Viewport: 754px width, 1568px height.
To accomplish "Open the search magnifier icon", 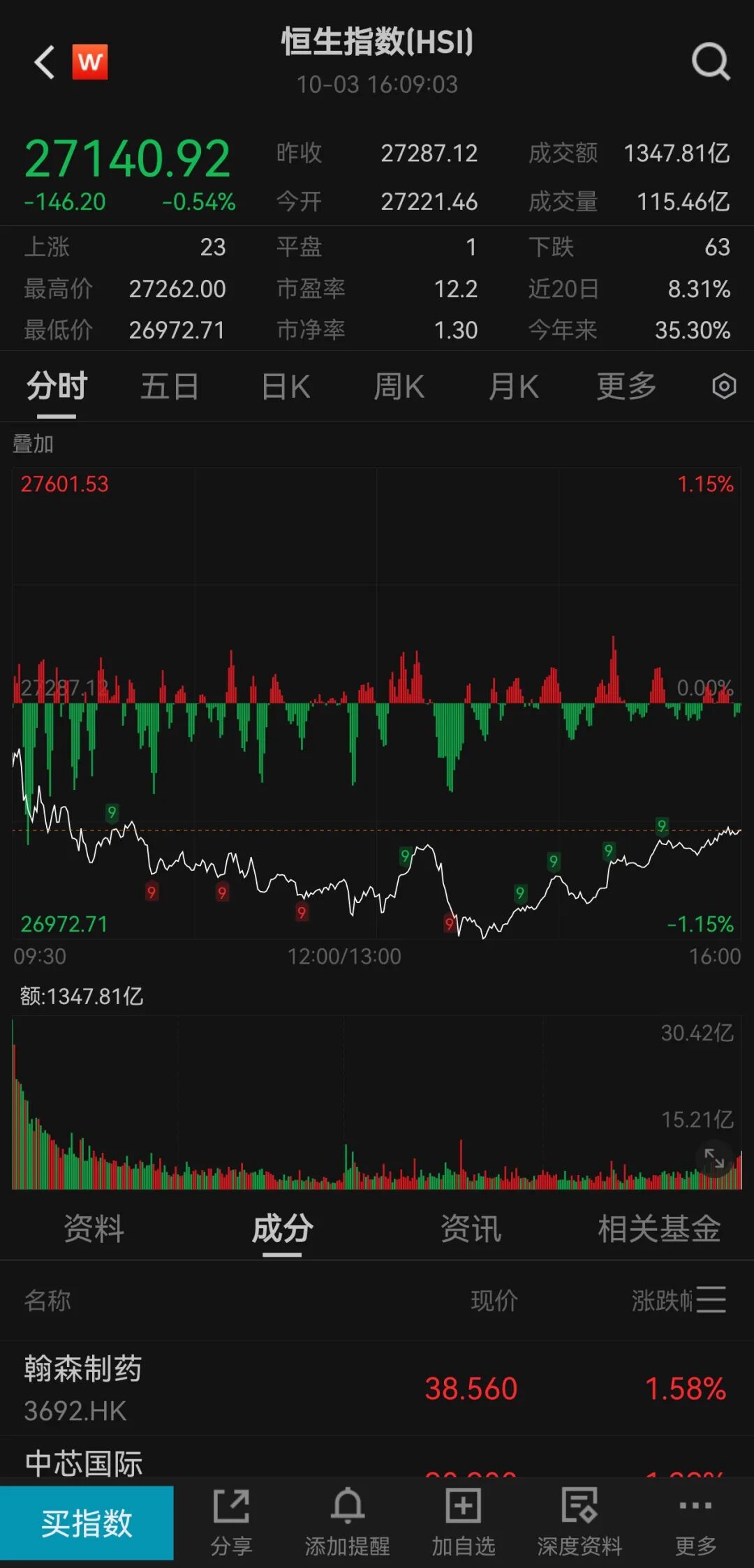I will coord(710,62).
